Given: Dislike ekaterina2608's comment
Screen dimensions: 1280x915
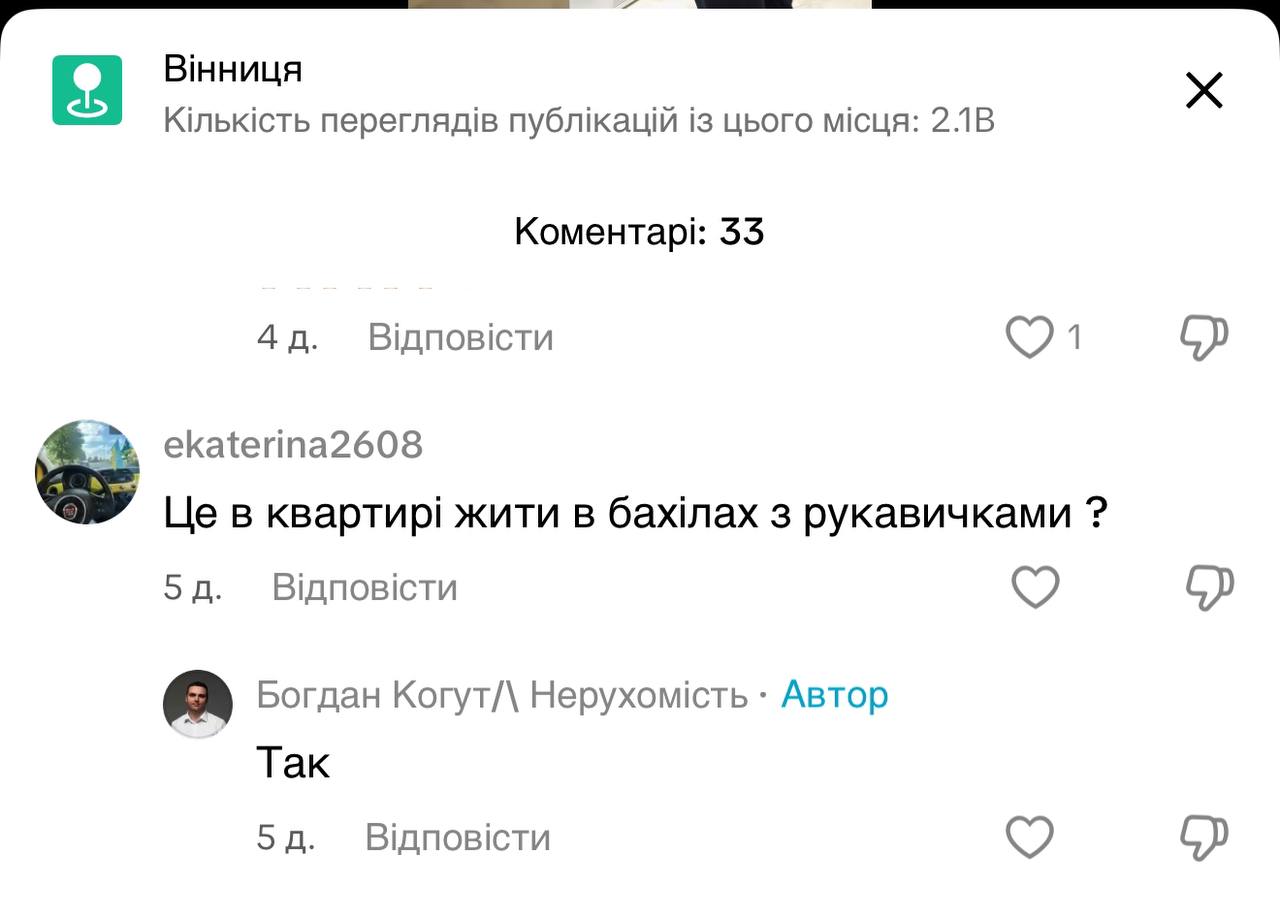Looking at the screenshot, I should point(1209,587).
